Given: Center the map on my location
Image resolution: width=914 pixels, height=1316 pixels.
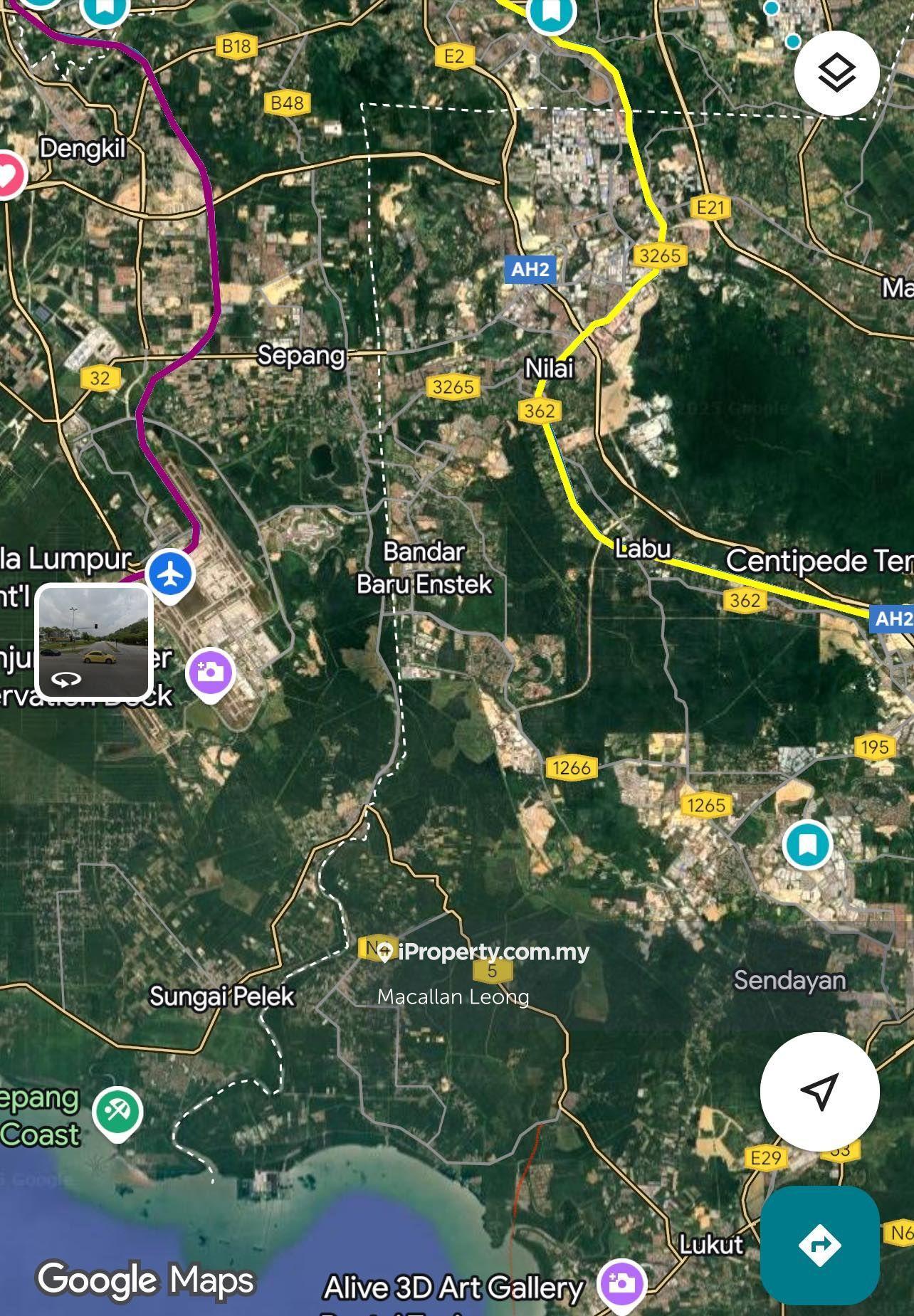Looking at the screenshot, I should [819, 1090].
